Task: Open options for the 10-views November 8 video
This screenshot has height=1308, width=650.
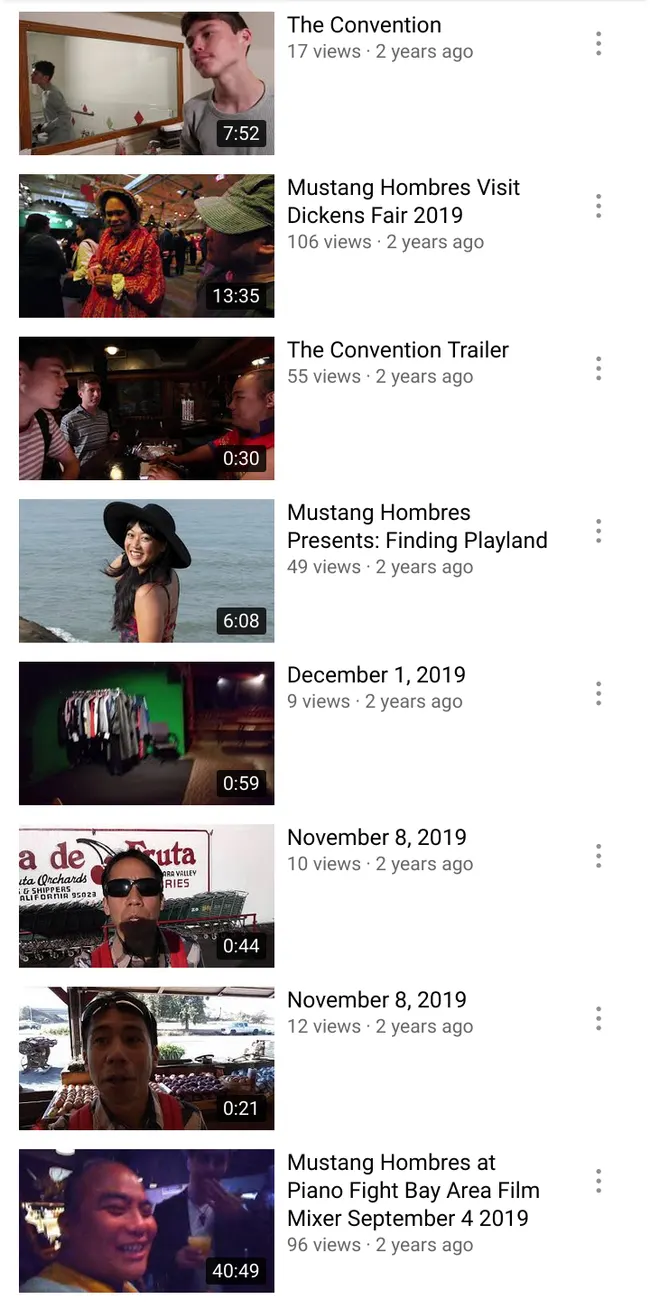Action: coord(598,856)
